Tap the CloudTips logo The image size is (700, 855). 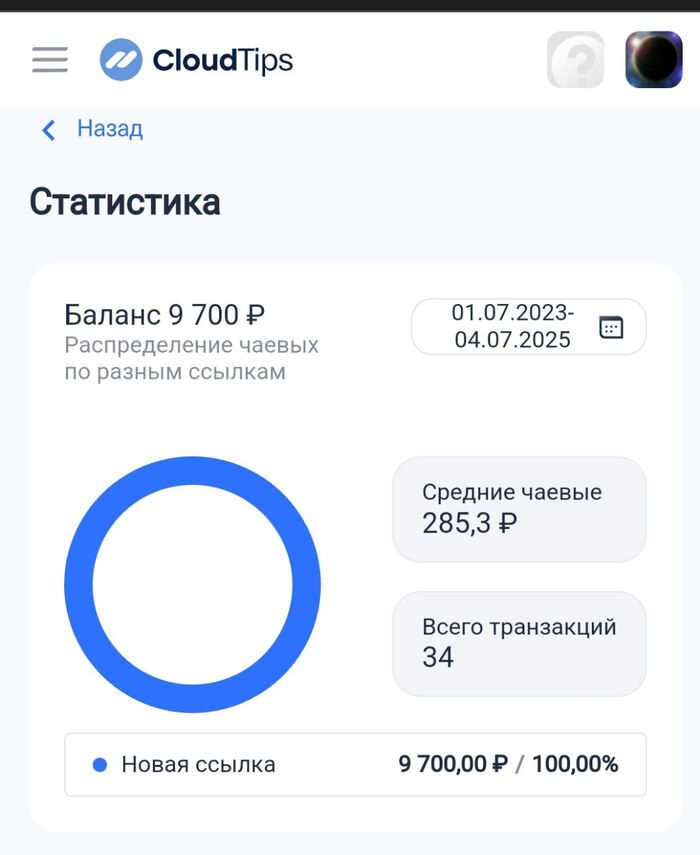196,60
